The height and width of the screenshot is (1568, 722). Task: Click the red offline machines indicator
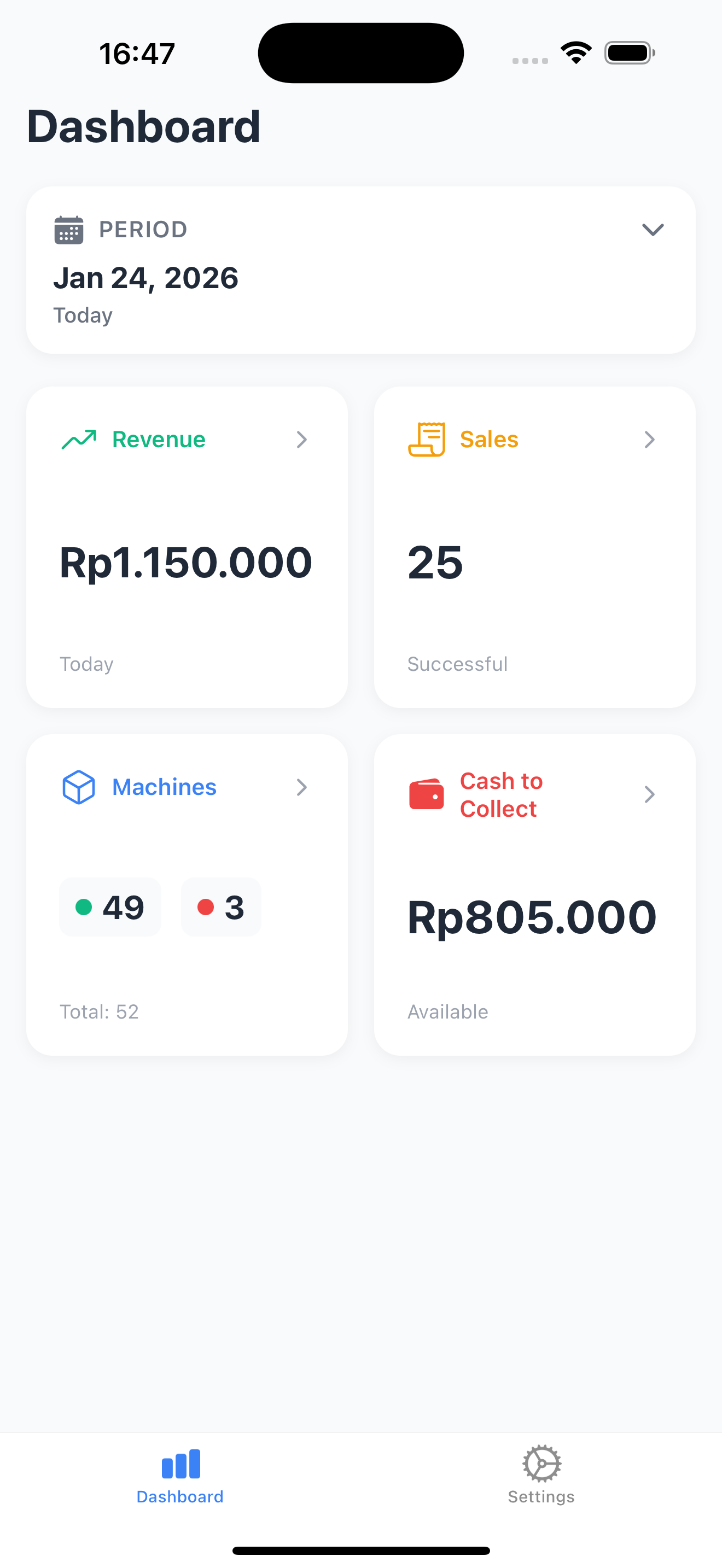point(206,907)
